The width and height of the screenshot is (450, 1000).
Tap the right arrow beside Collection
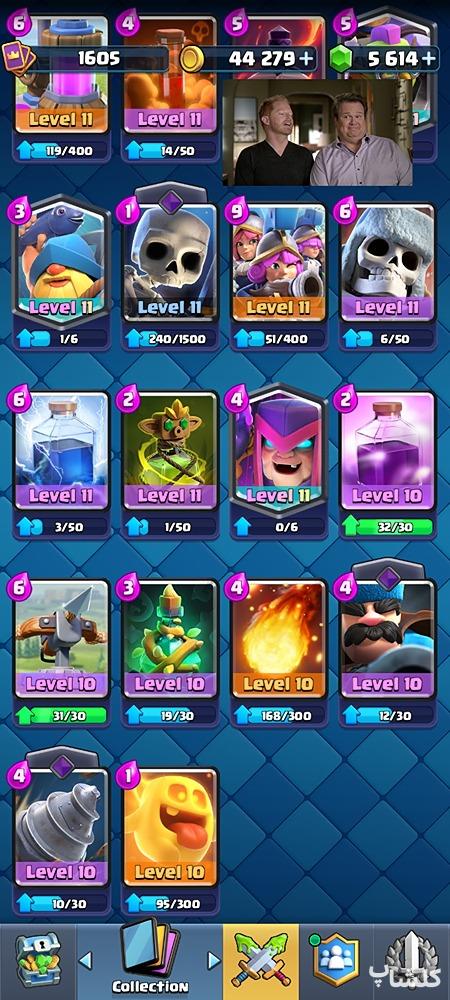pos(214,960)
